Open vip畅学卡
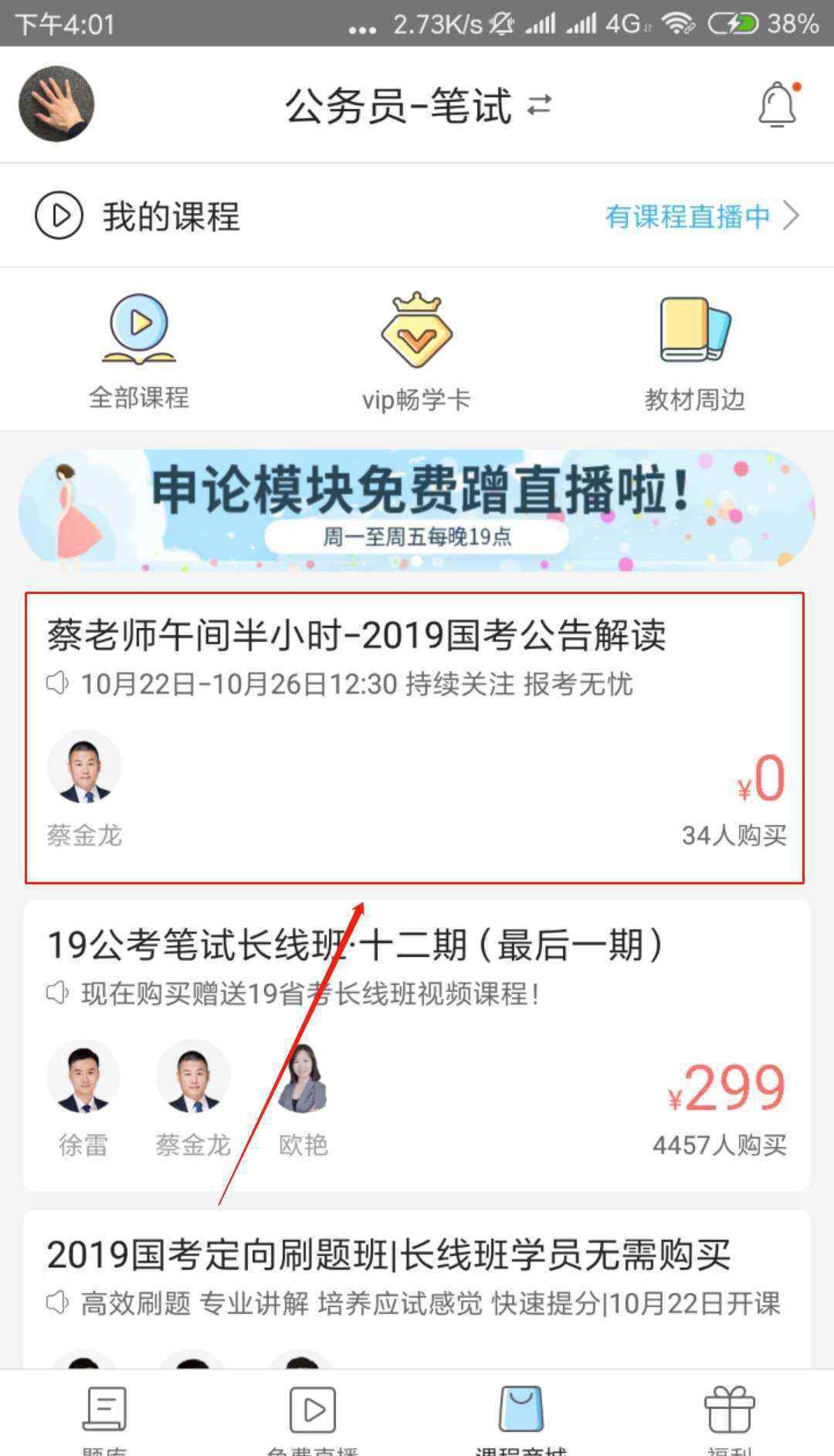The height and width of the screenshot is (1456, 834). tap(416, 351)
